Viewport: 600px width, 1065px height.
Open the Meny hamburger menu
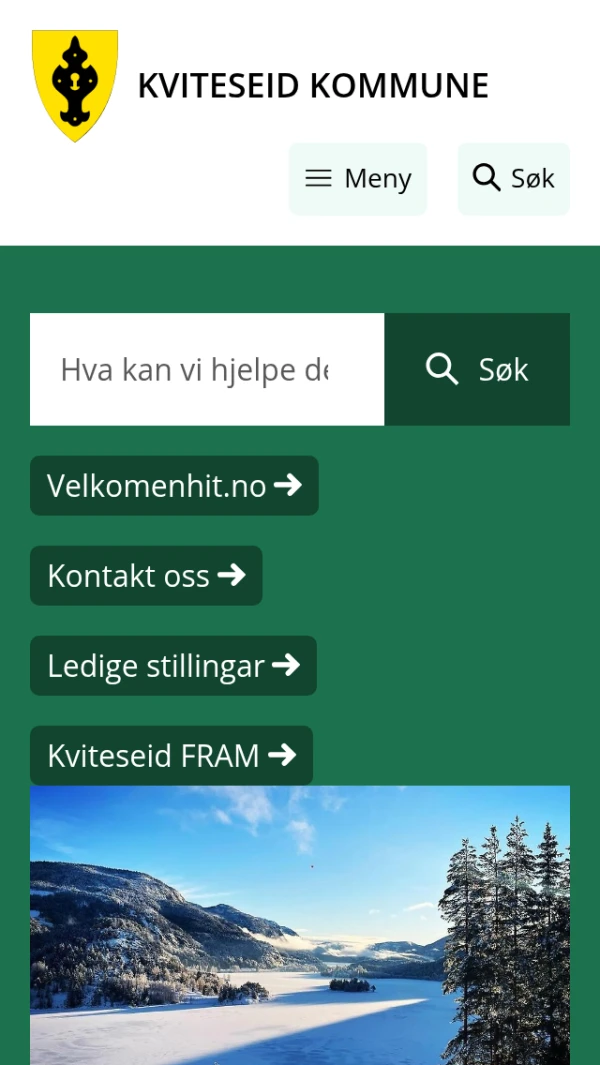pos(358,179)
